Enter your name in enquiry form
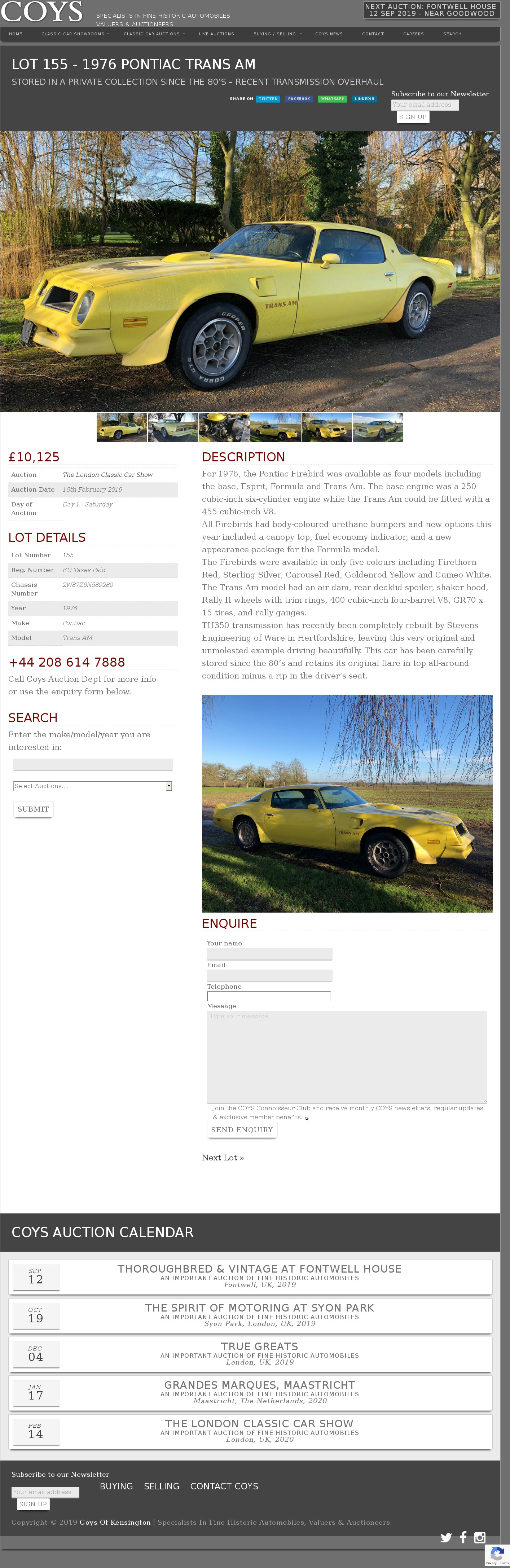The width and height of the screenshot is (510, 1568). [x=269, y=954]
